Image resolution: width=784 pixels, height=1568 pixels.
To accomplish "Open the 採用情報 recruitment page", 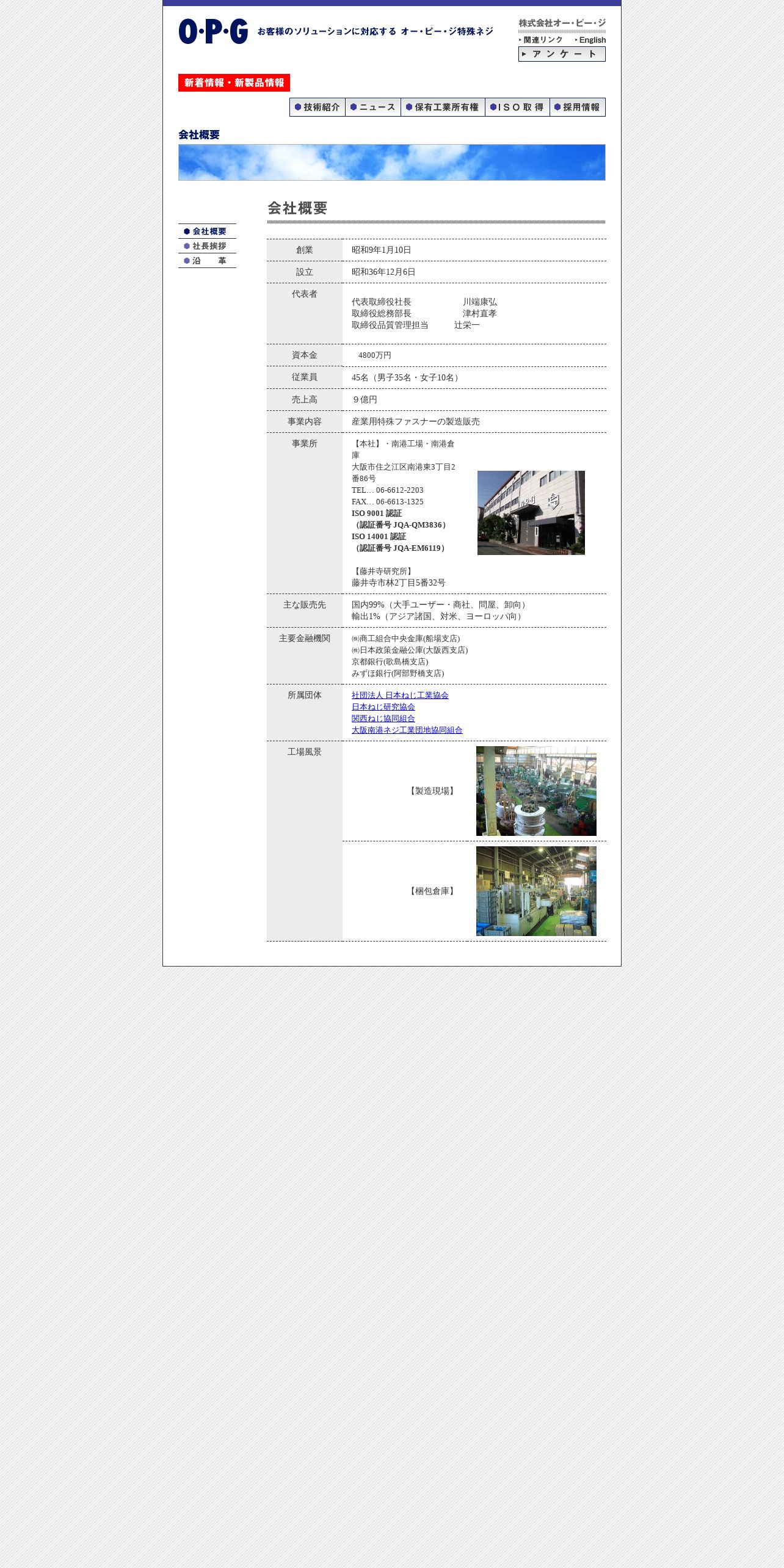I will [x=578, y=107].
